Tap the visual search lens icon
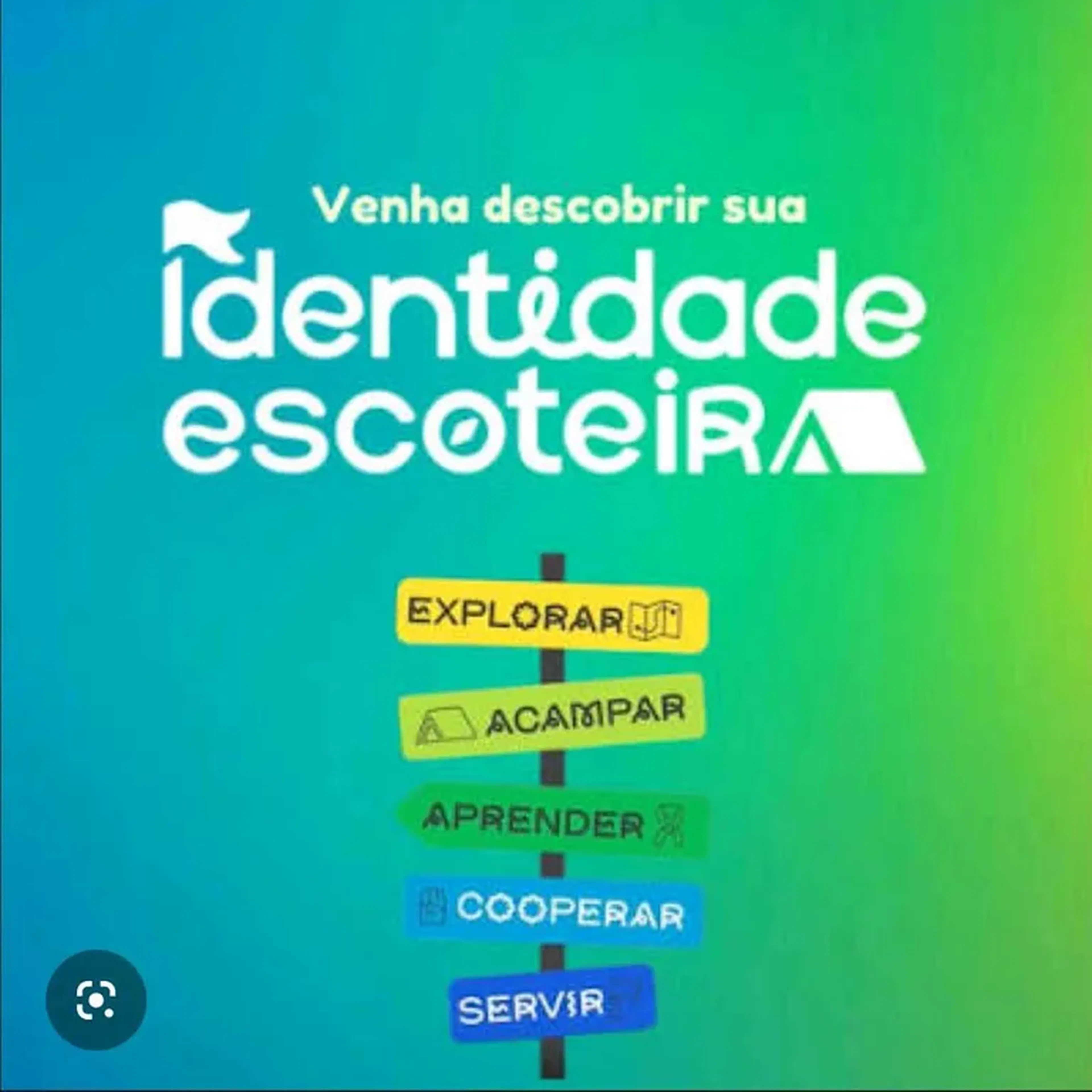The image size is (1092, 1092). pyautogui.click(x=96, y=1000)
